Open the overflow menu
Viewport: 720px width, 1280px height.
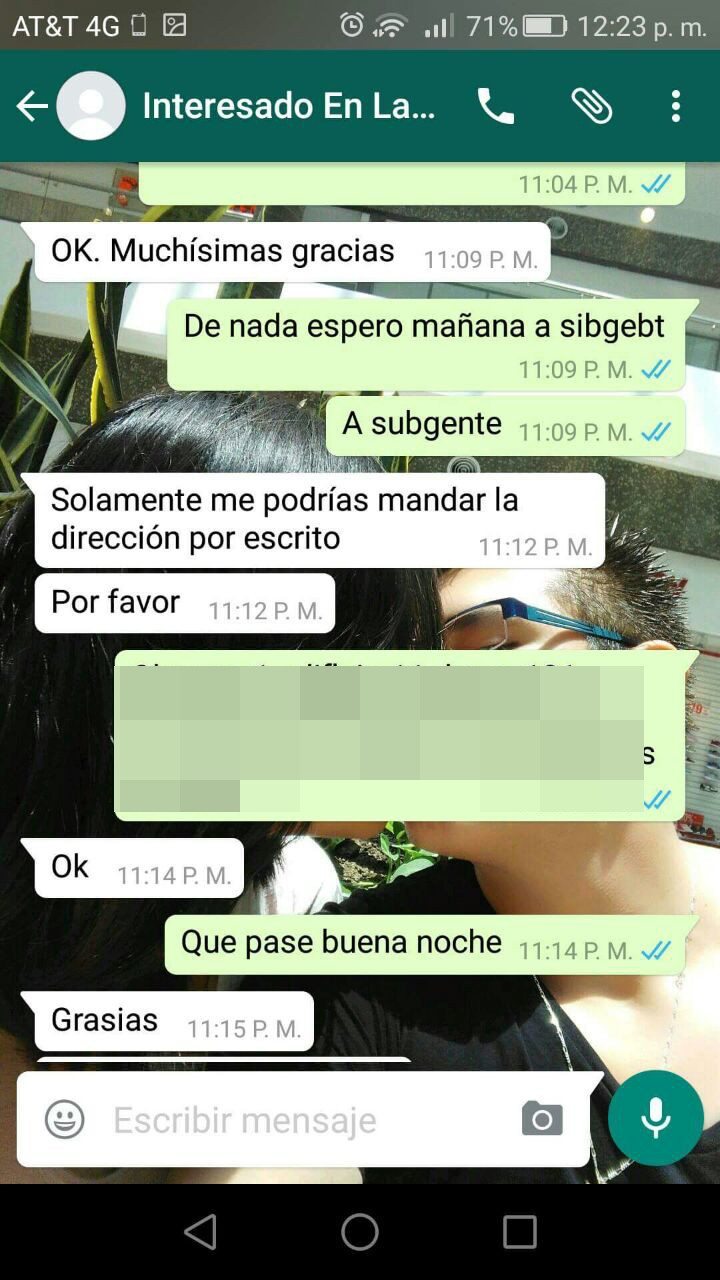click(x=676, y=106)
